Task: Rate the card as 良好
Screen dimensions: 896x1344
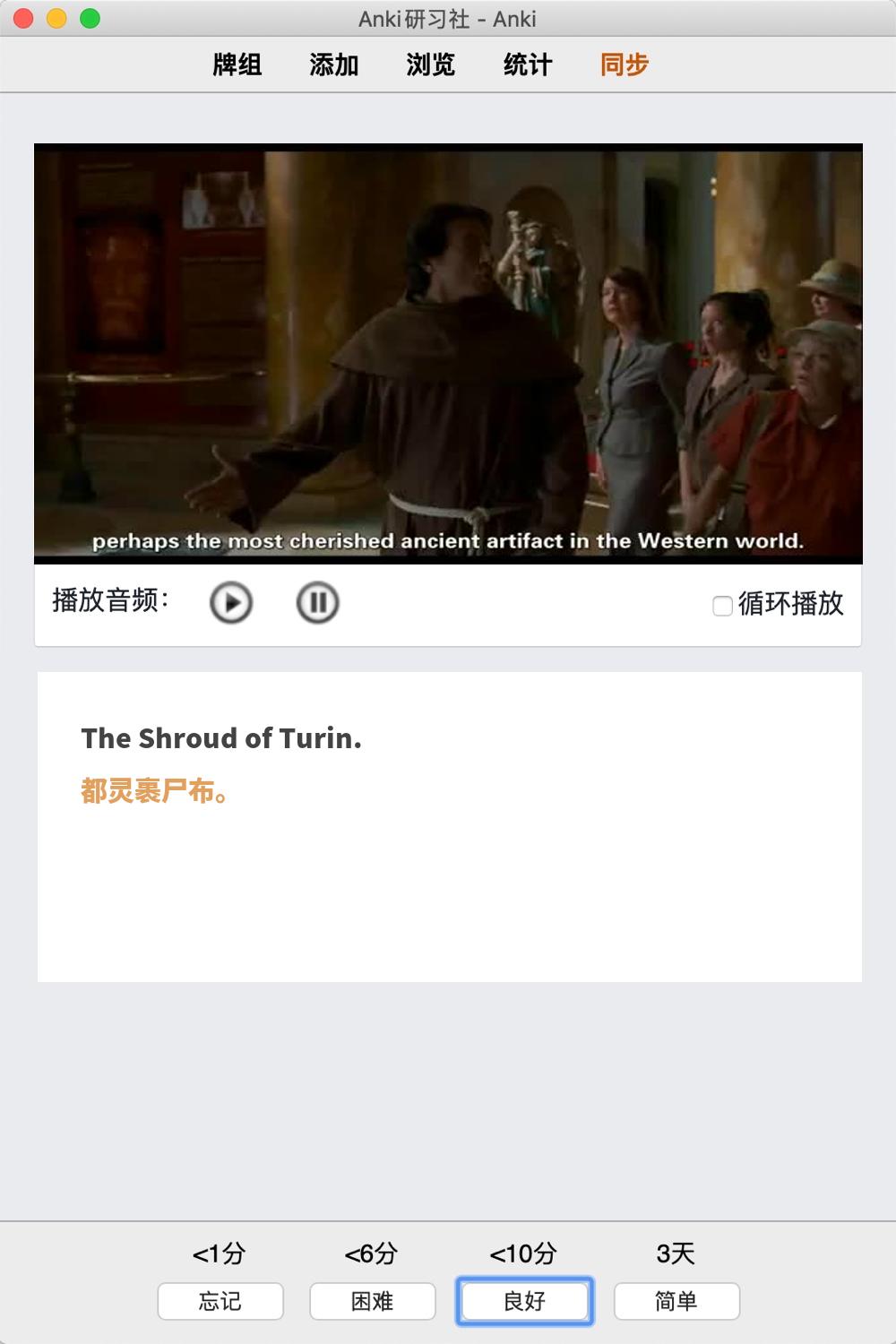Action: (525, 1301)
